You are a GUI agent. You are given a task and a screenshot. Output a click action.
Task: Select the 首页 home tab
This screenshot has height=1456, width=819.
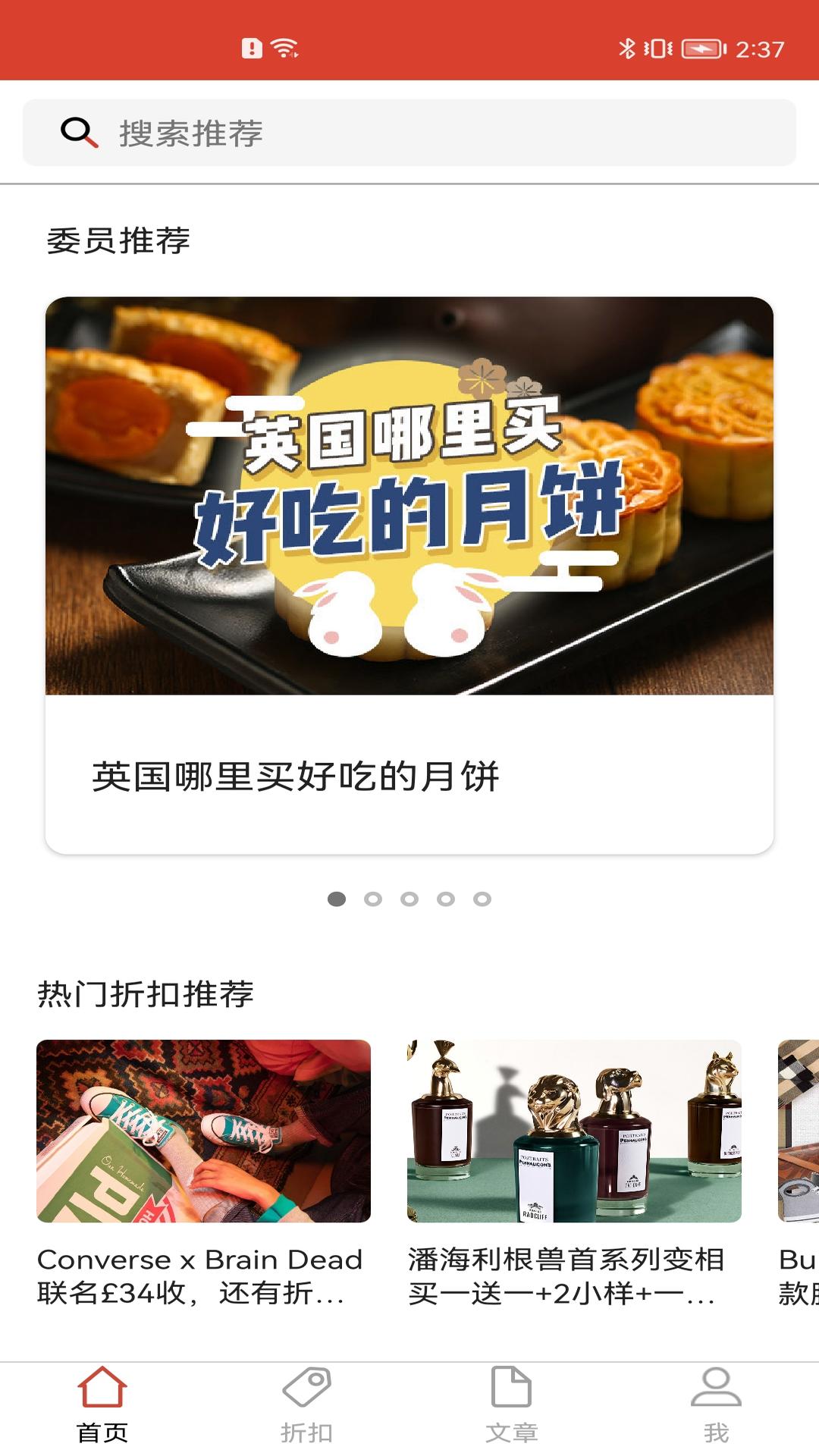click(x=102, y=1406)
